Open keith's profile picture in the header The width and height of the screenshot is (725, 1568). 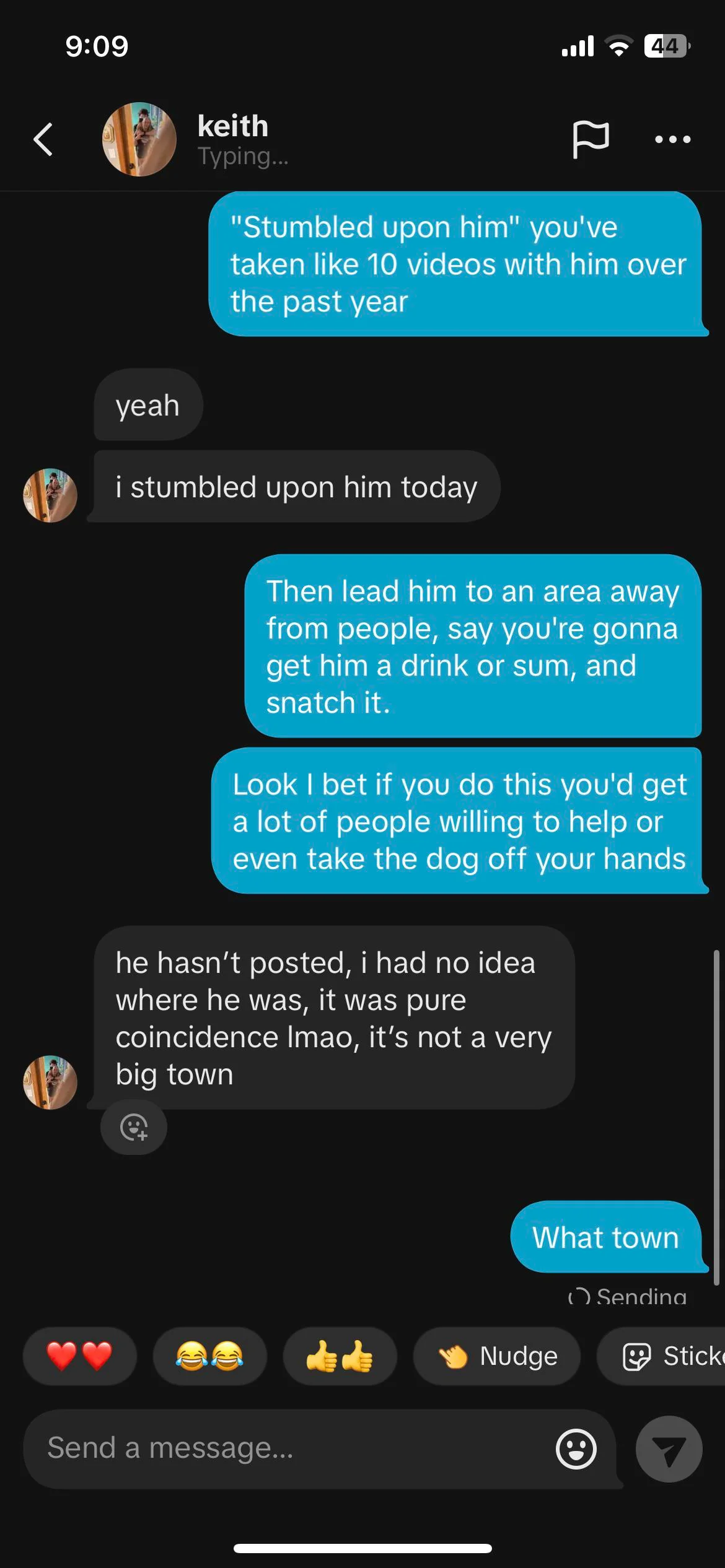[x=139, y=139]
